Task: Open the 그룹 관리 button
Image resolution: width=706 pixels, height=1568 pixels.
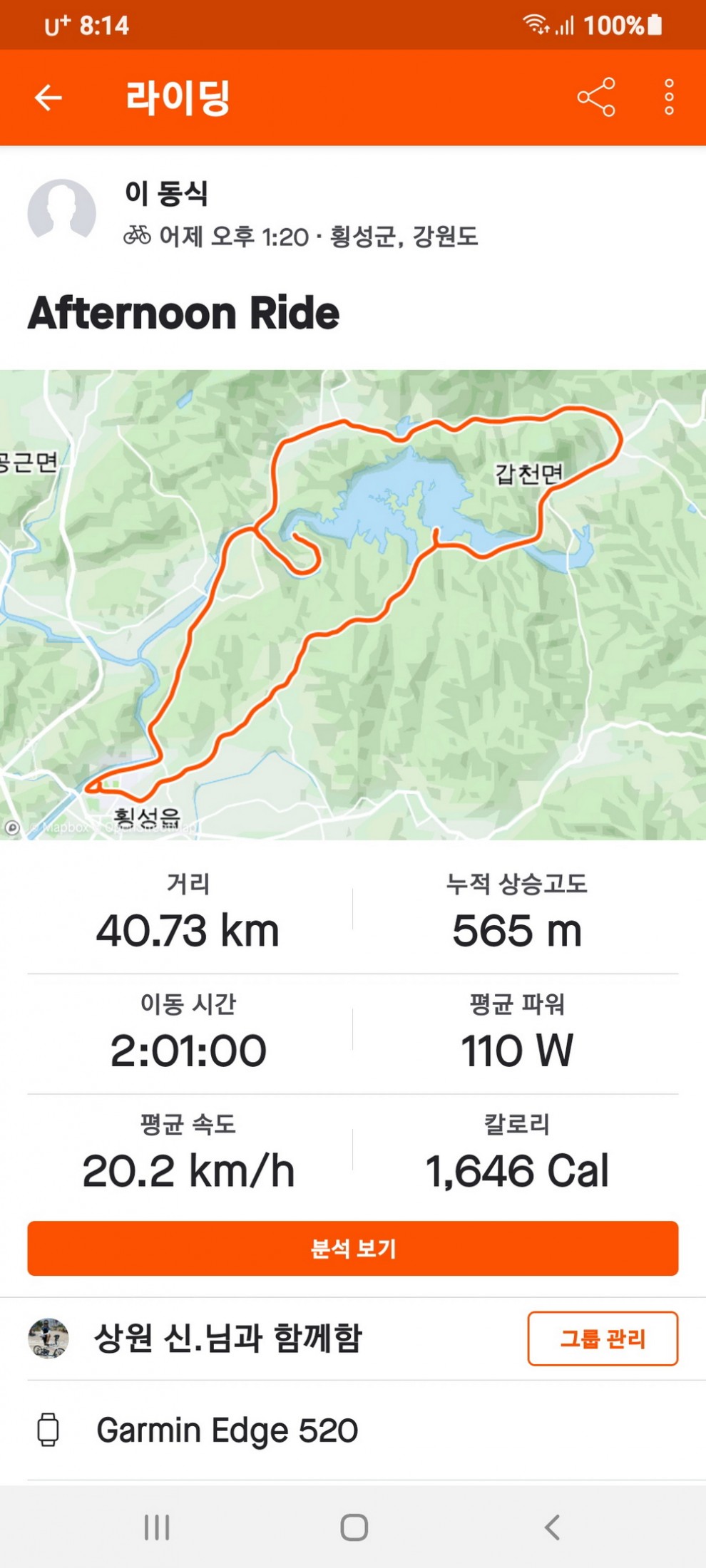Action: [x=603, y=1339]
